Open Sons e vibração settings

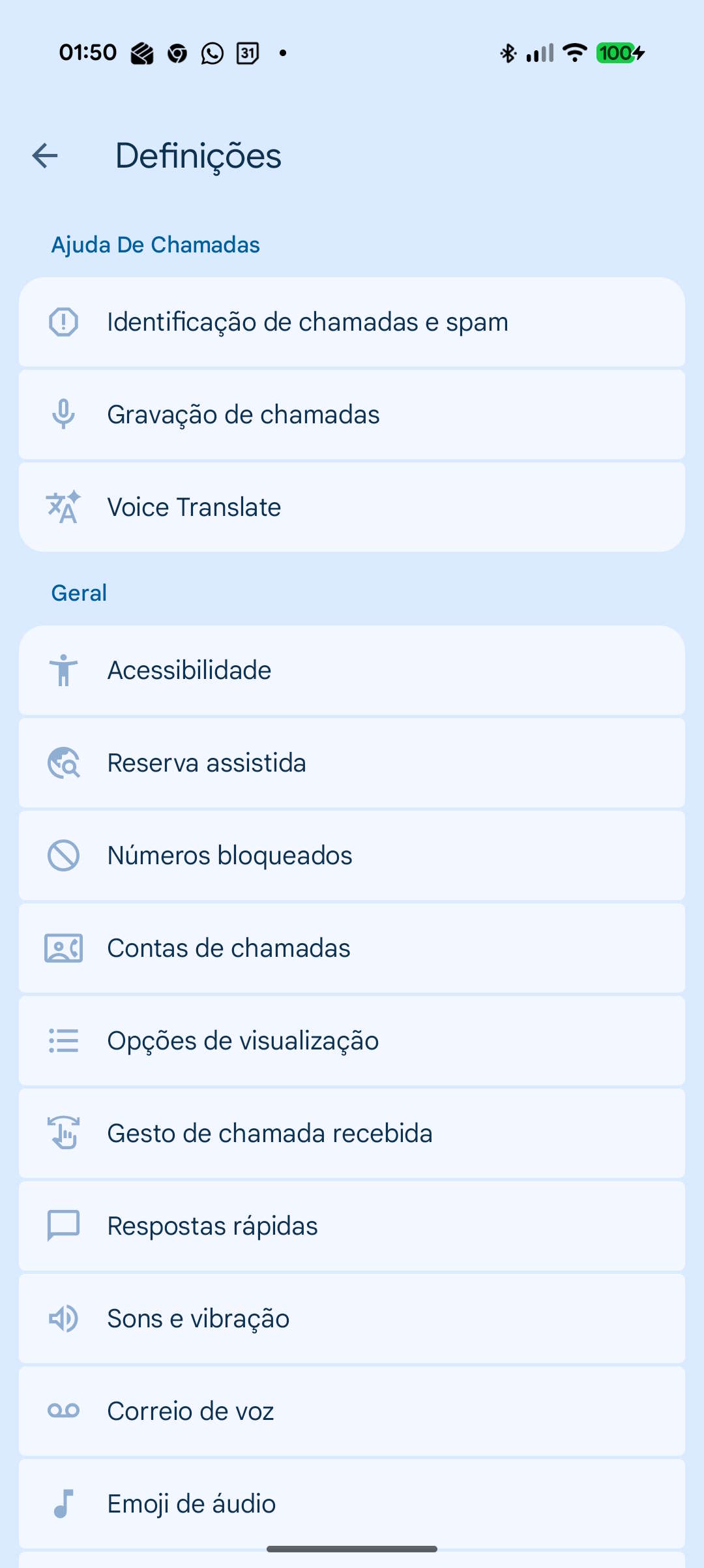click(x=352, y=1319)
